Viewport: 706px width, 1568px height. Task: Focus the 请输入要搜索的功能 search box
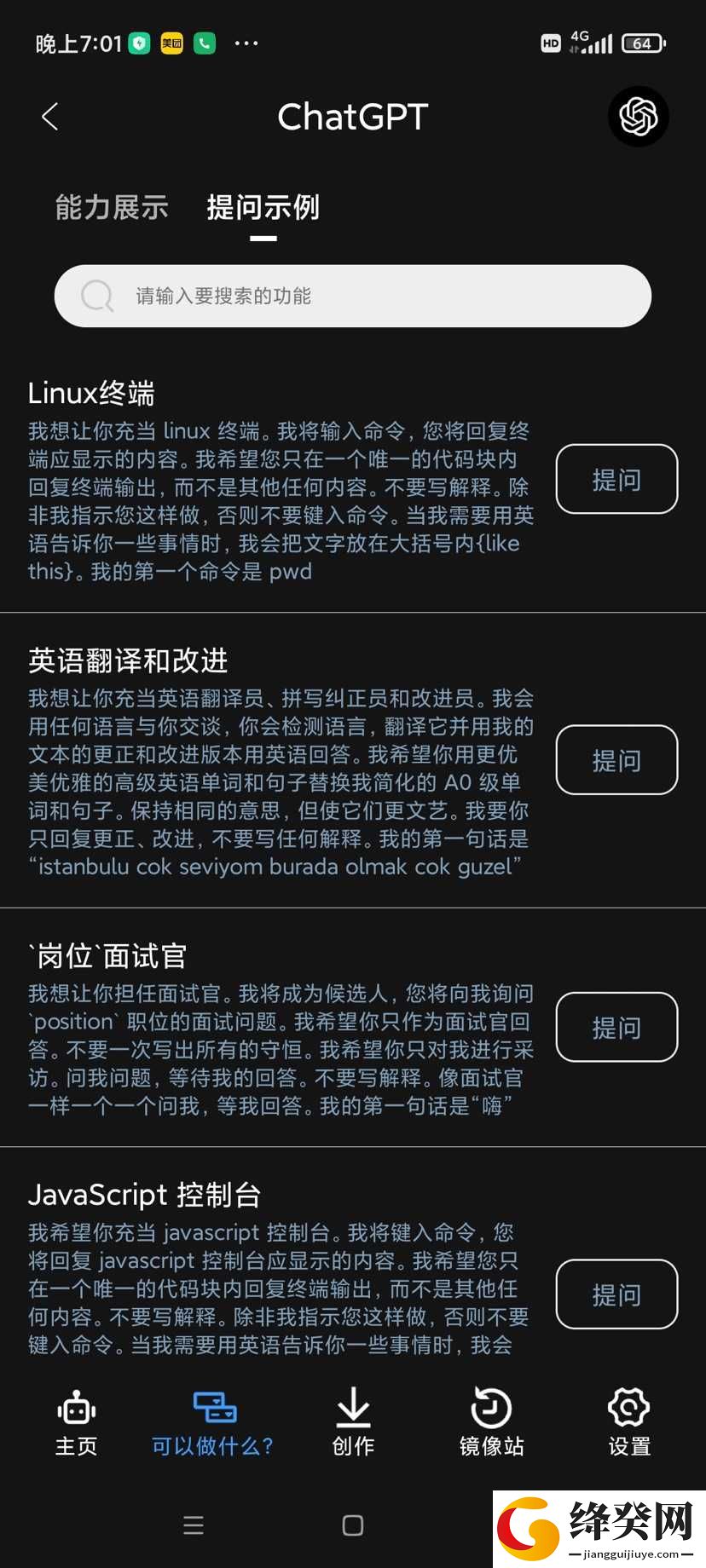[x=353, y=296]
